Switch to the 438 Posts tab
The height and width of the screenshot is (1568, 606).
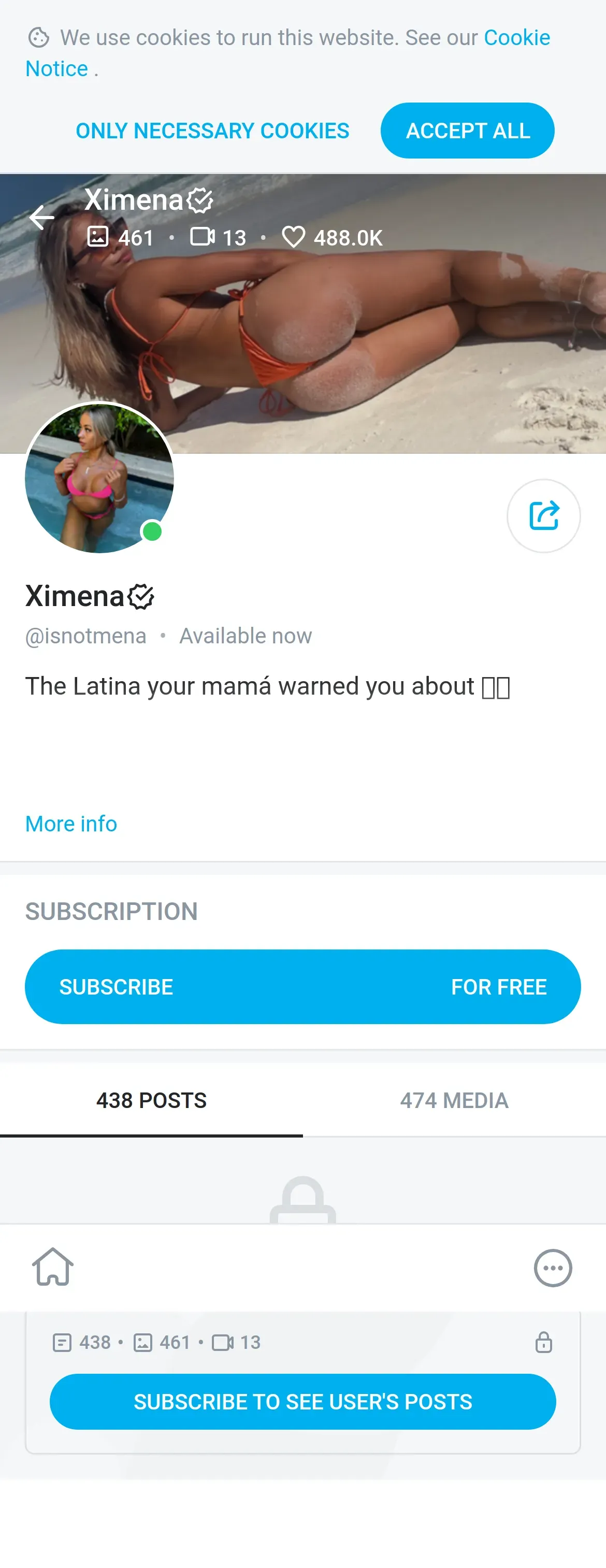point(151,1101)
